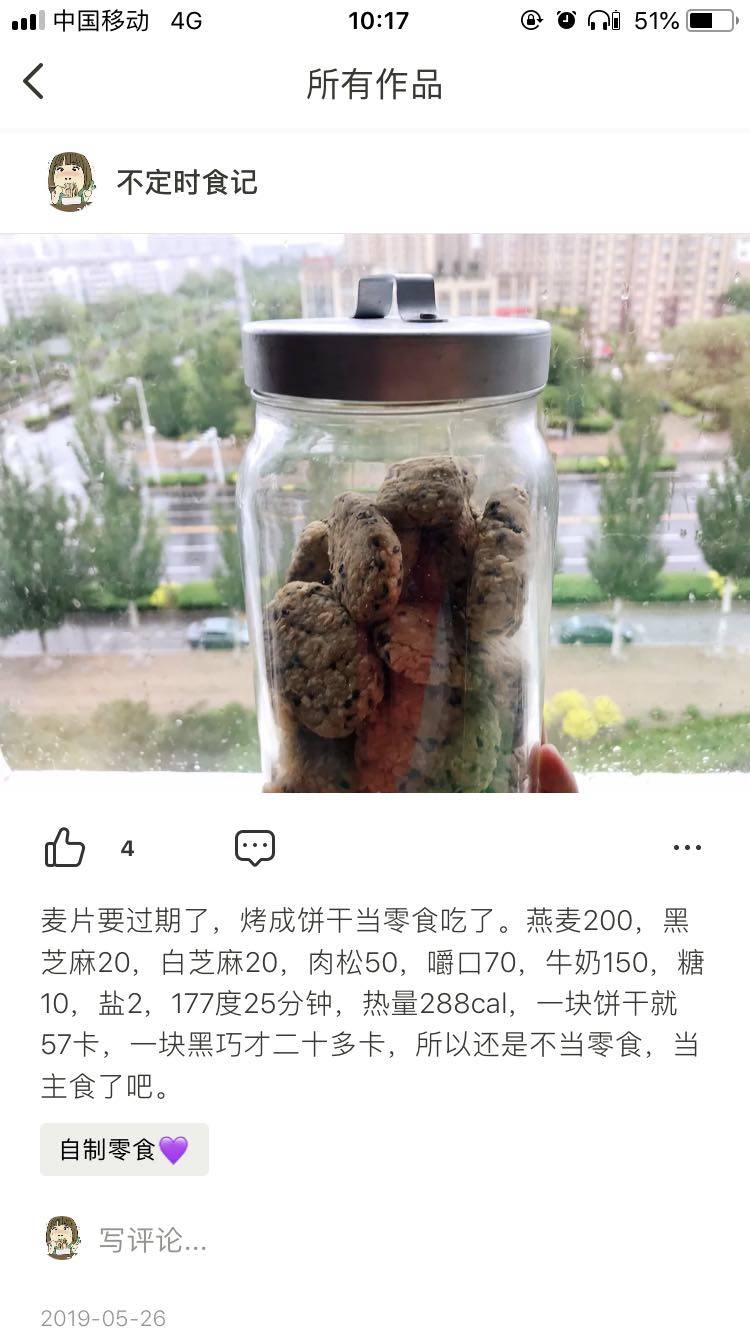Open the comments bubble icon

(255, 848)
